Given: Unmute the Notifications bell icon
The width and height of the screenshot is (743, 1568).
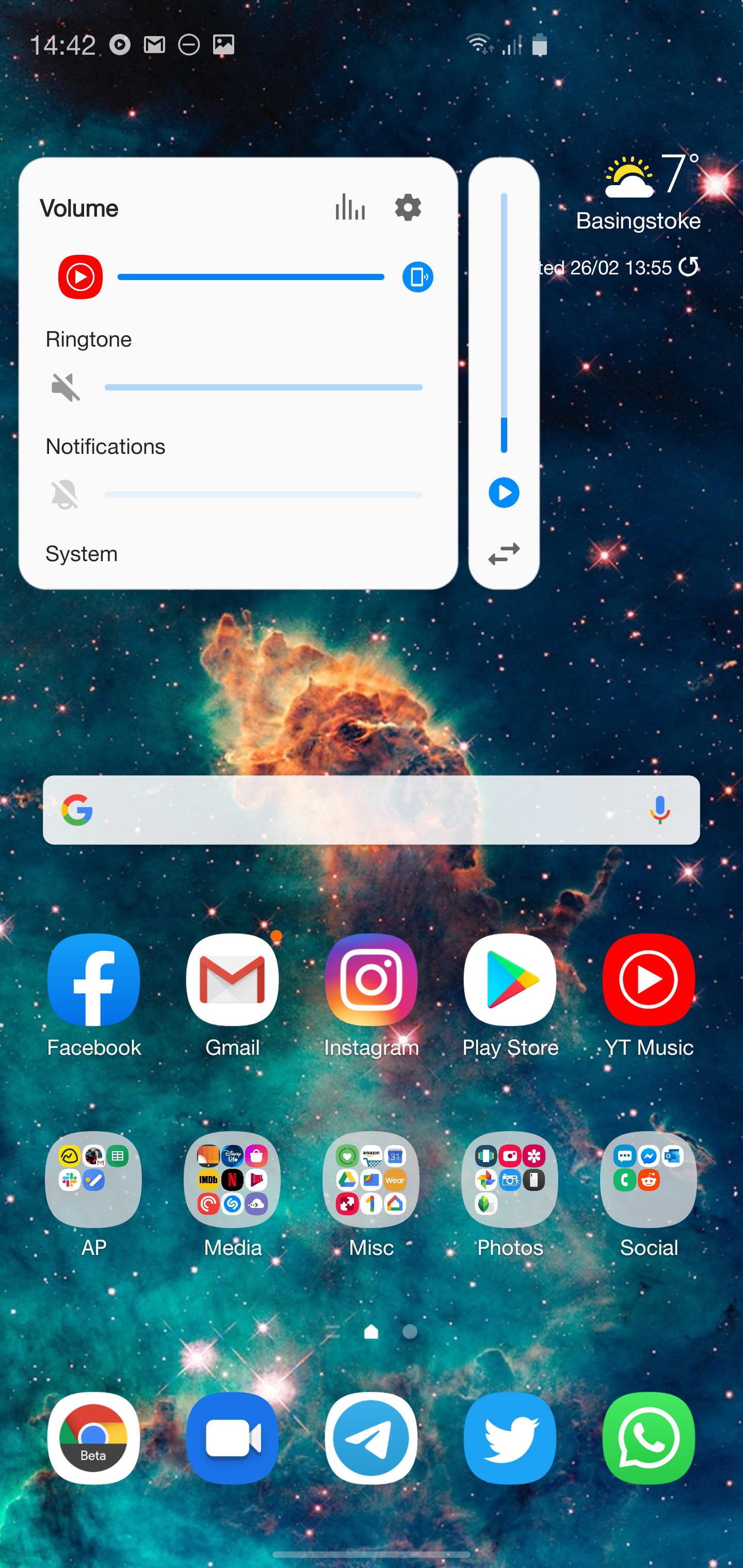Looking at the screenshot, I should pyautogui.click(x=64, y=494).
